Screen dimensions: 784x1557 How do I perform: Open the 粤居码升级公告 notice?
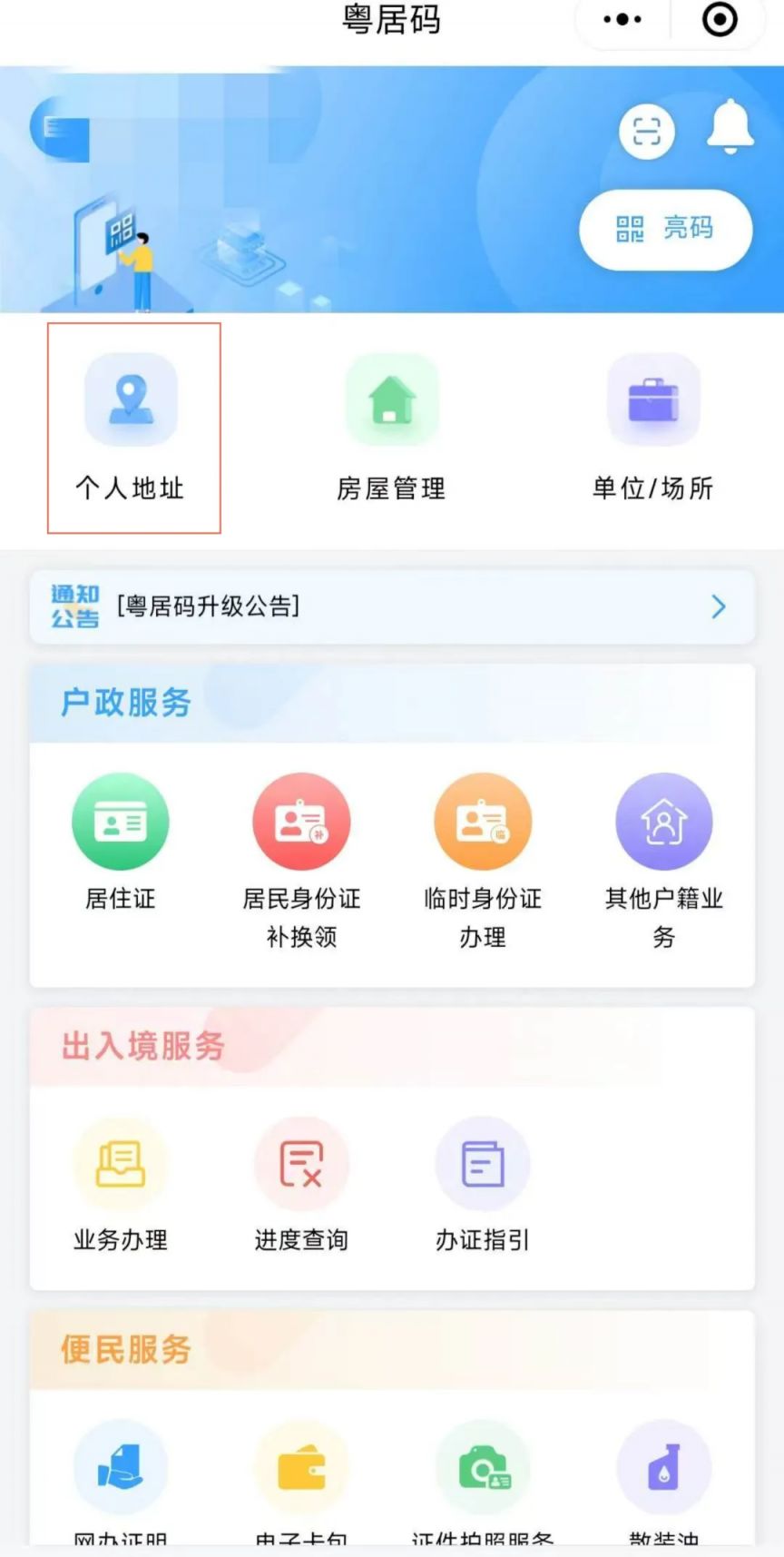(392, 606)
